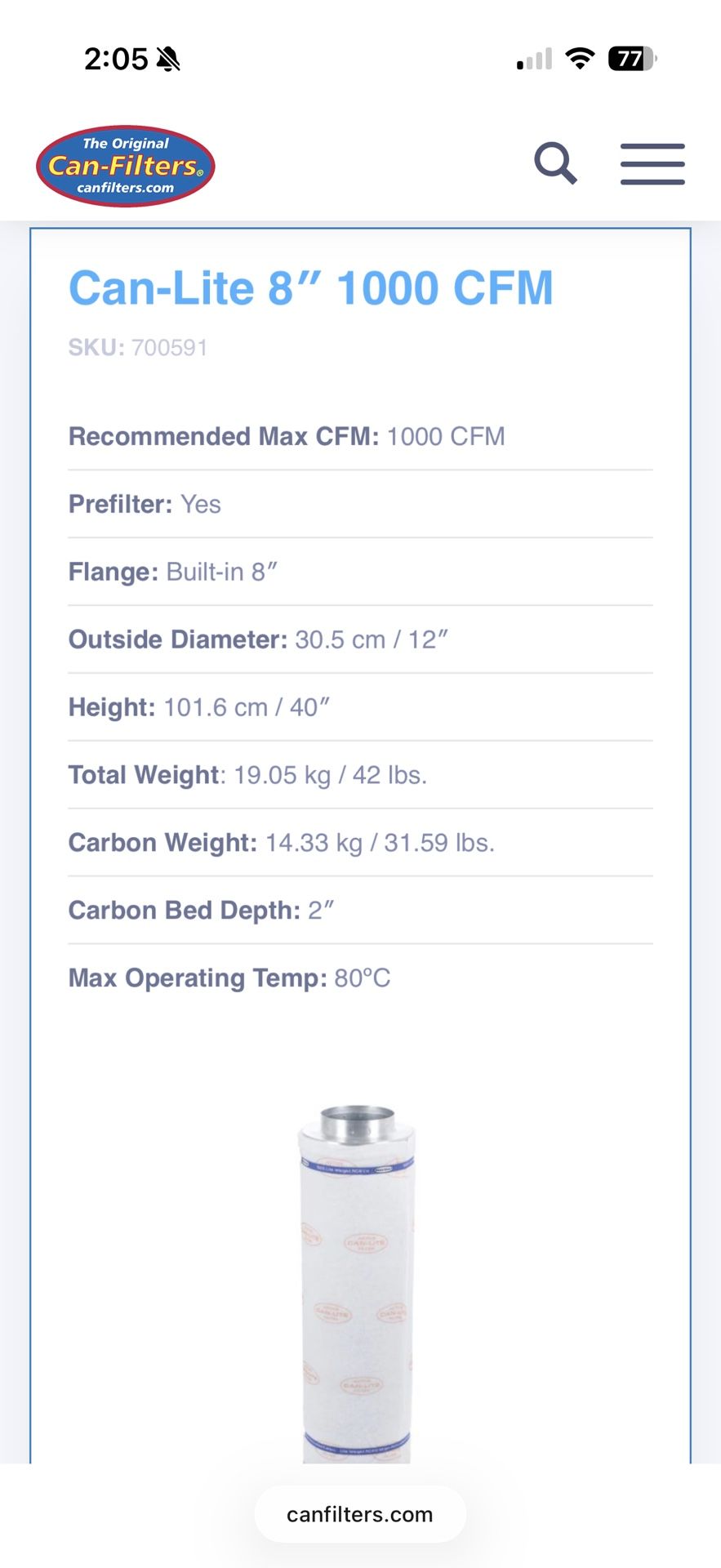The image size is (721, 1568).
Task: Click the Can-Filters logo
Action: tap(124, 164)
